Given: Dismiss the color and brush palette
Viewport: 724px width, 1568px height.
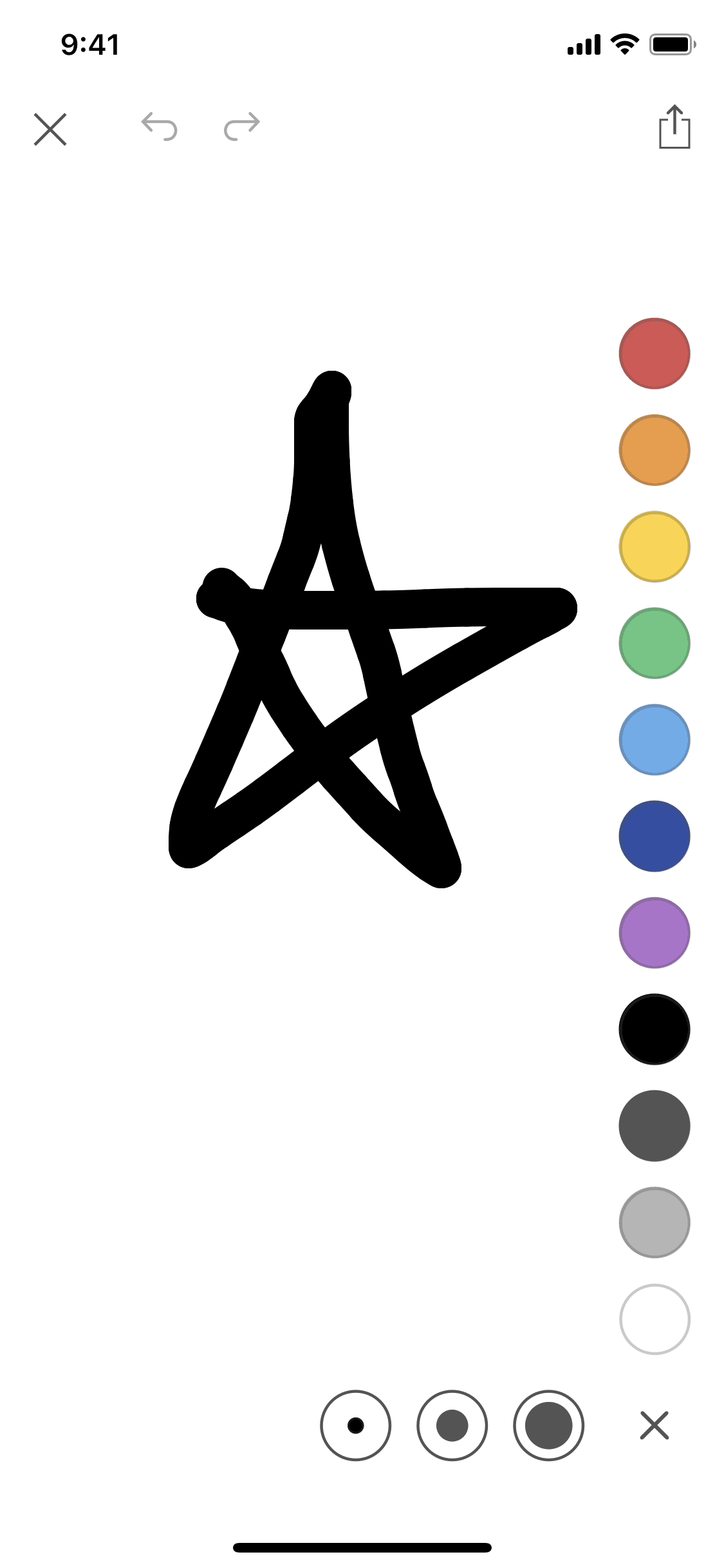Looking at the screenshot, I should tap(654, 1426).
